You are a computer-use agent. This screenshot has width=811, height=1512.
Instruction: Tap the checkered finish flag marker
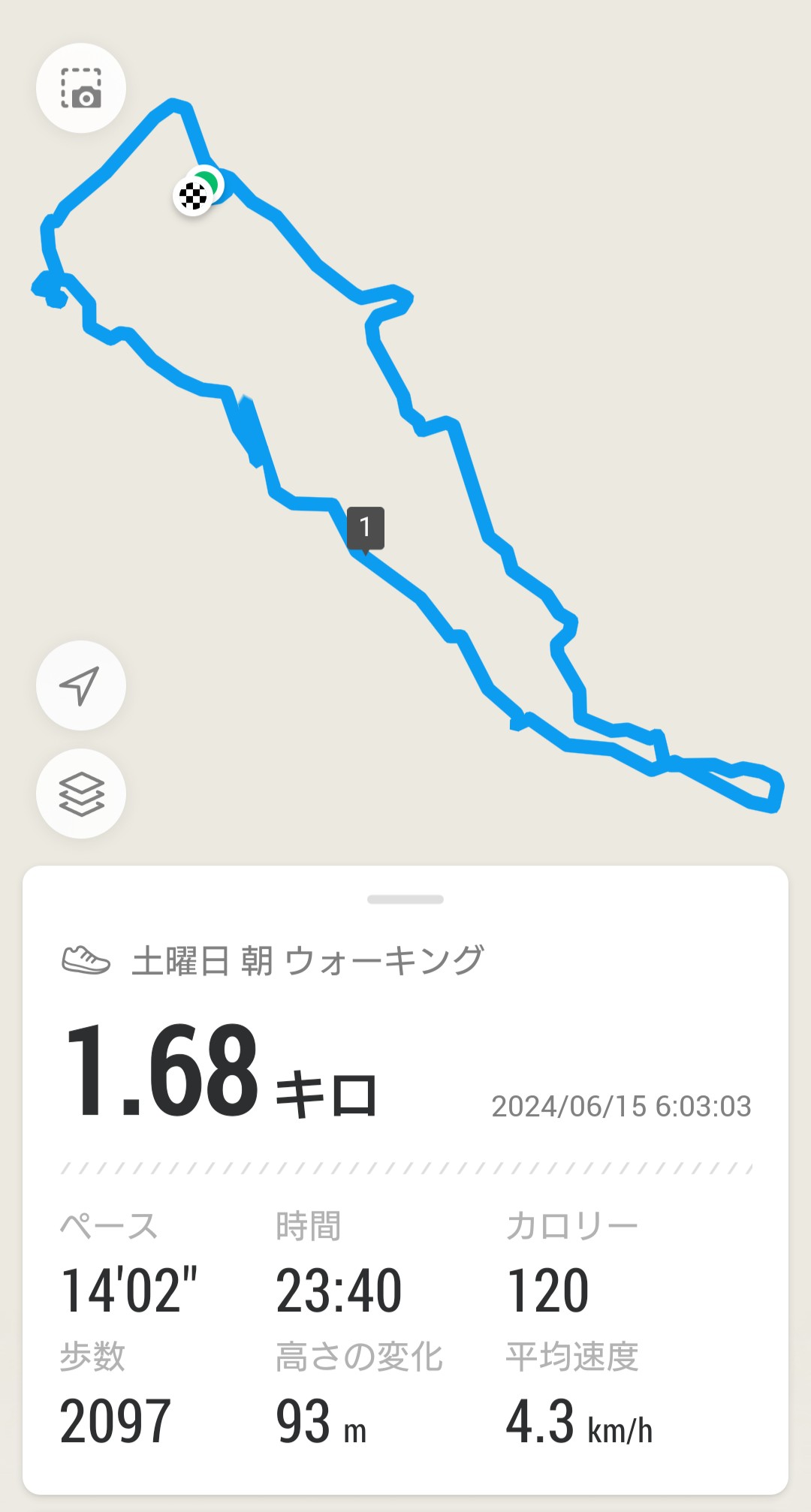[191, 197]
